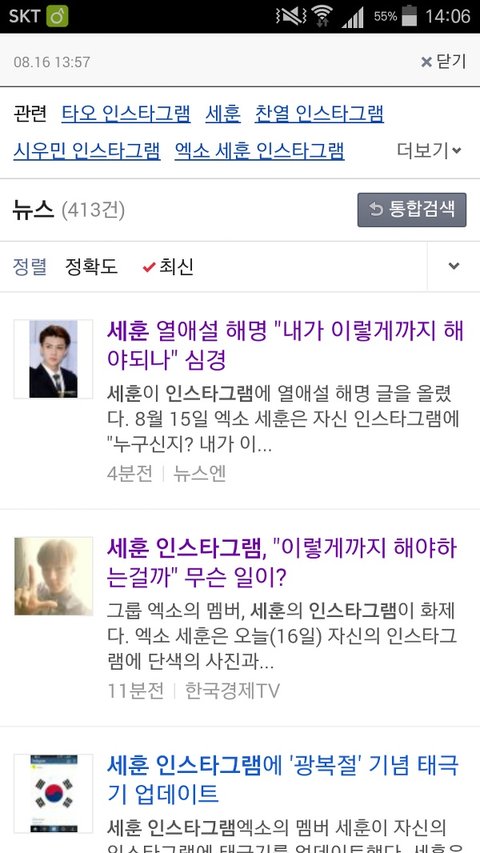
Task: Expand related searches with 더보기
Action: coord(429,150)
